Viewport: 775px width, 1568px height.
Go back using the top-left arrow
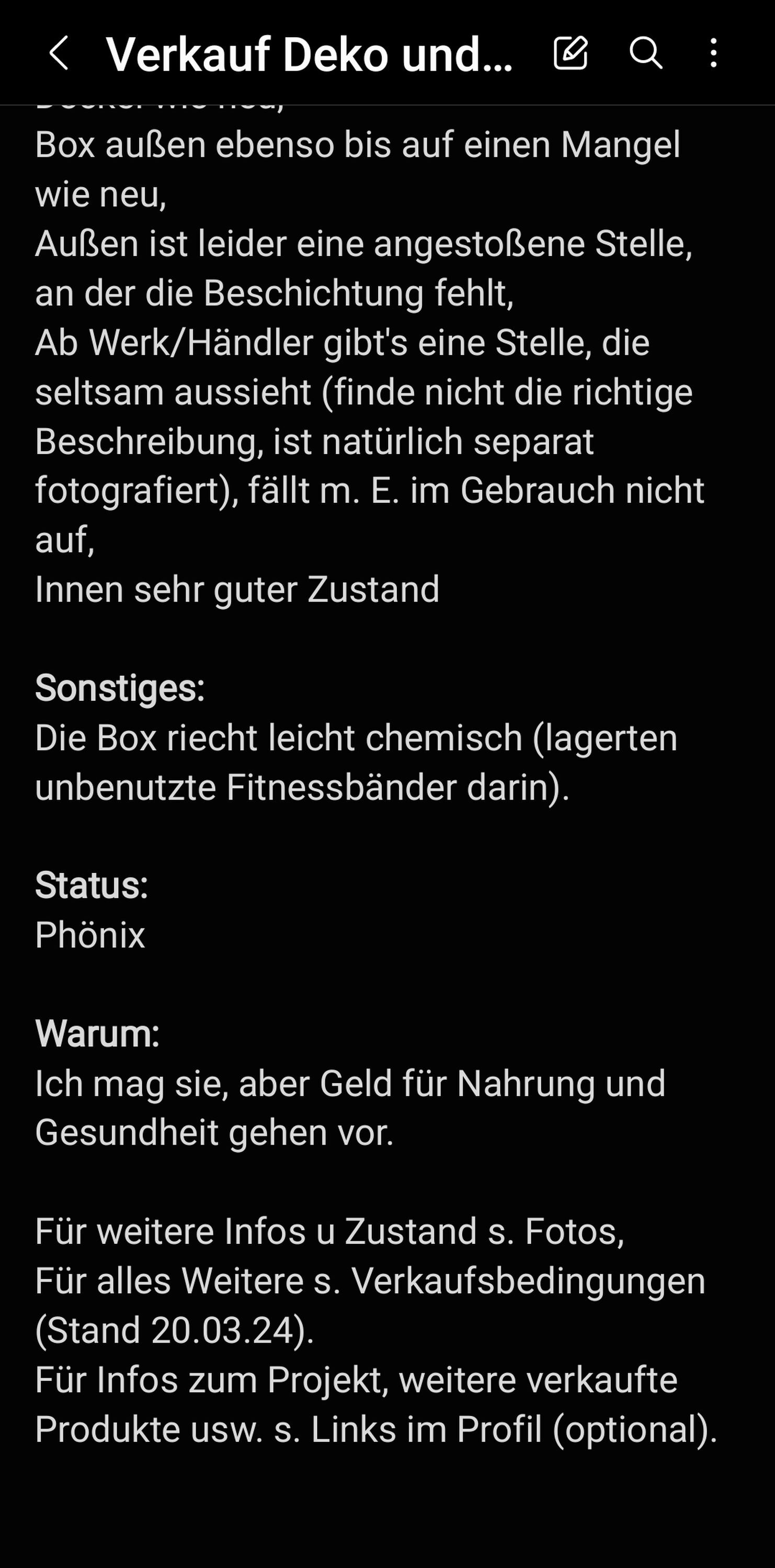pos(59,53)
